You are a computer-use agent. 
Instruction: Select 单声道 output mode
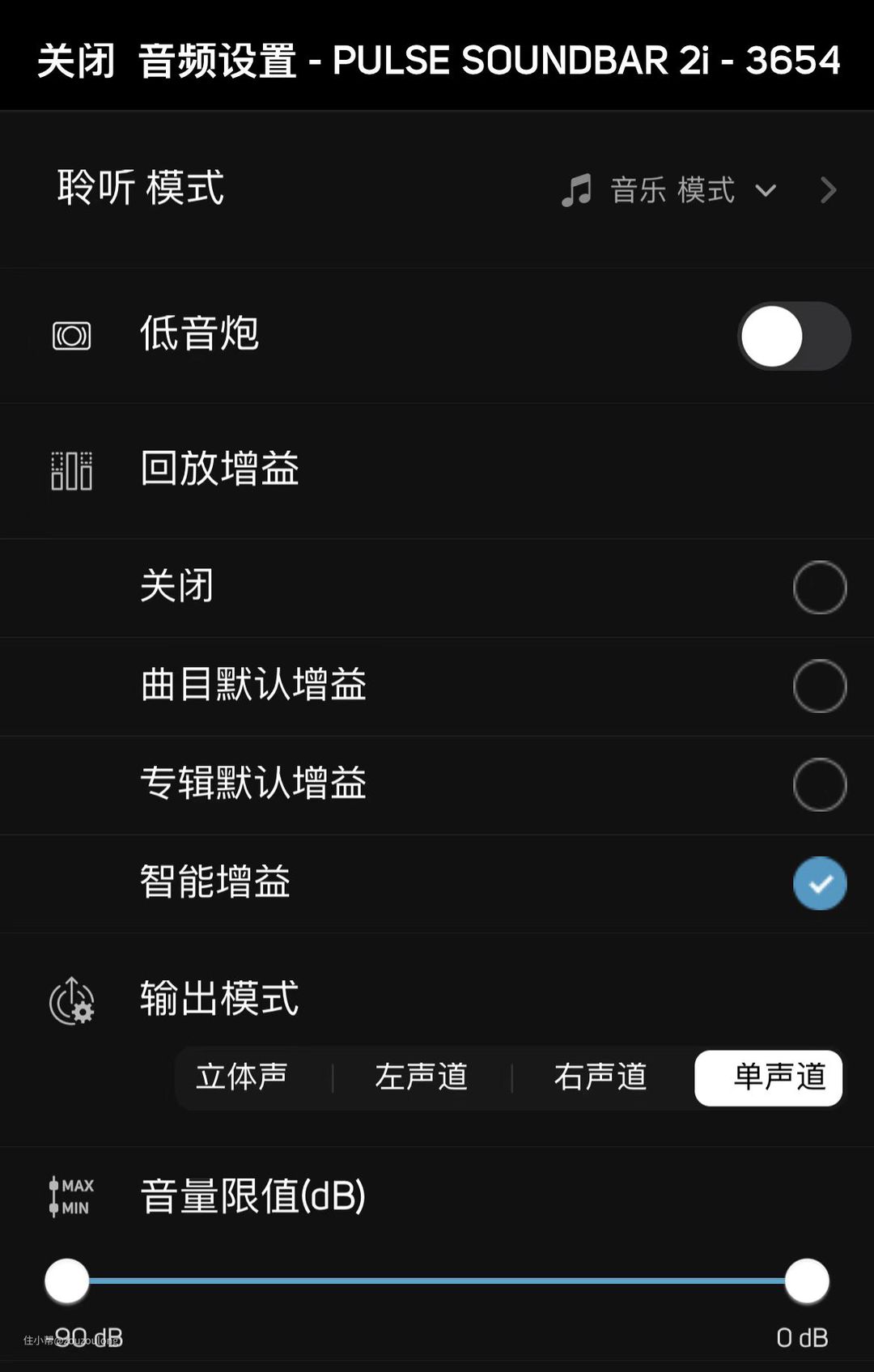point(769,1077)
